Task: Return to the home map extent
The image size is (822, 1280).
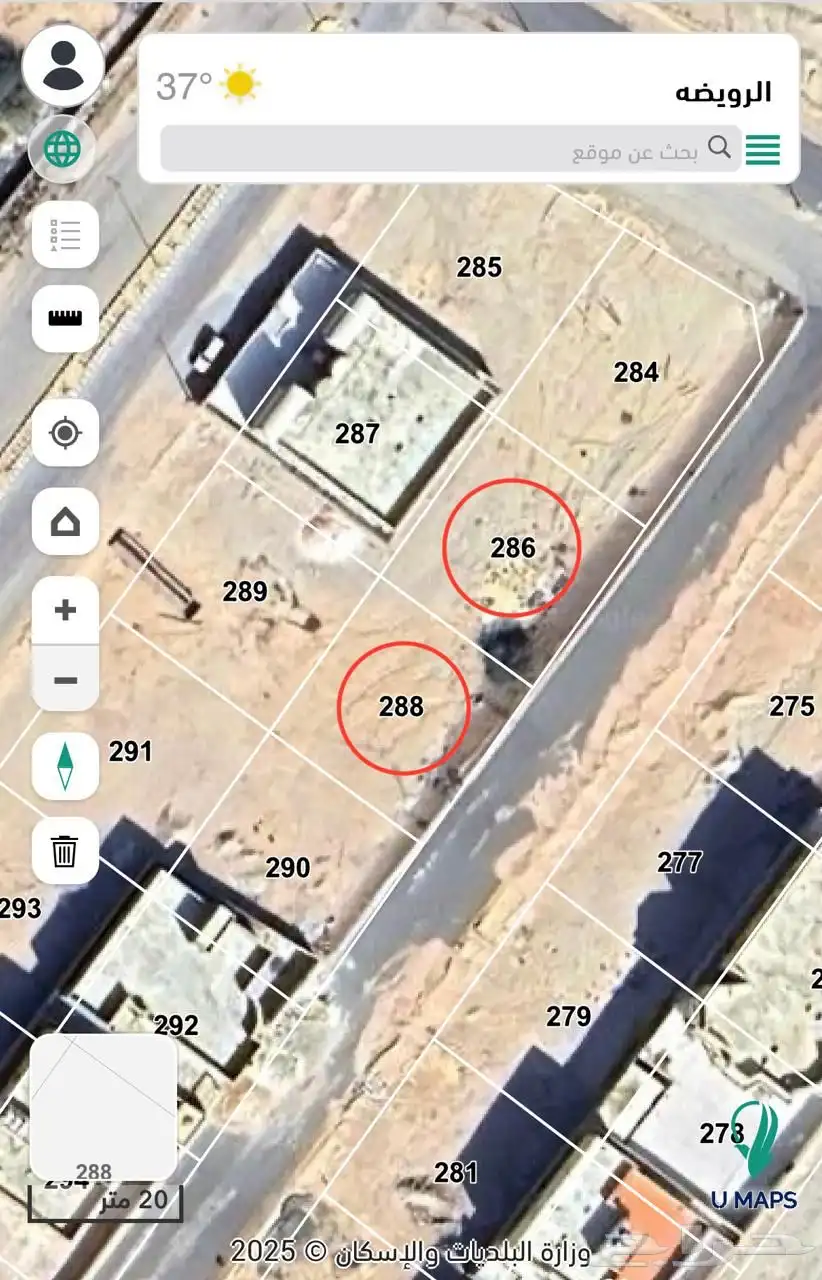Action: tap(65, 521)
